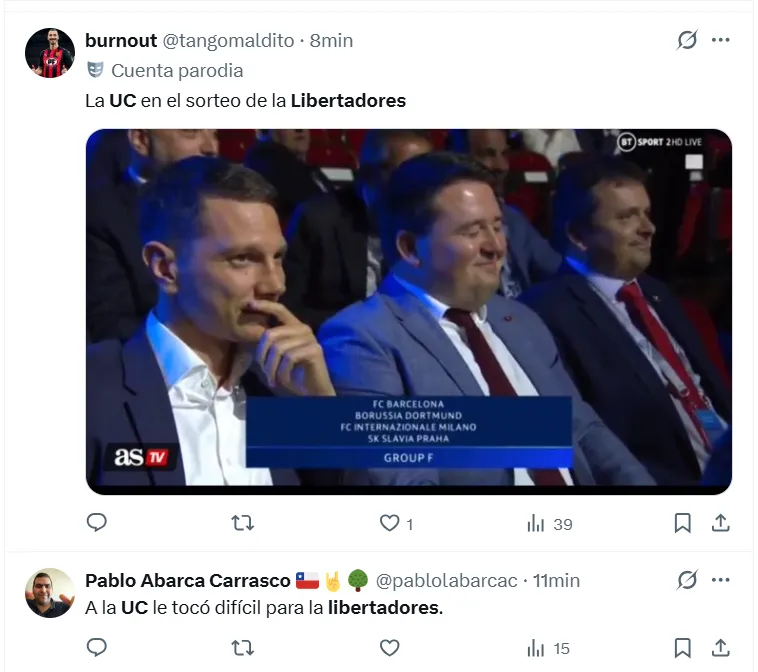
Task: Repost Pablo Abarca Carrasco's post
Action: pyautogui.click(x=242, y=648)
